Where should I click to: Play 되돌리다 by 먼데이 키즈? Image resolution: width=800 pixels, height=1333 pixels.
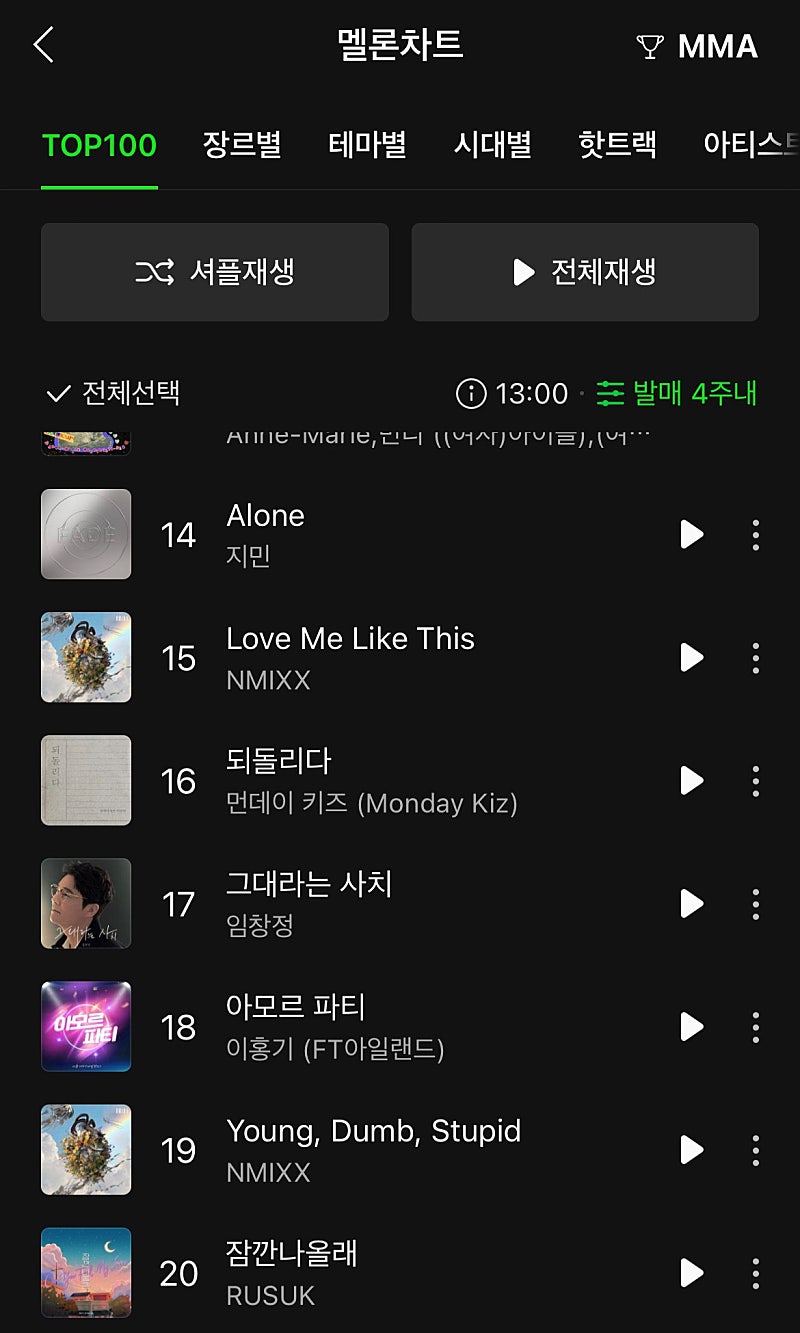point(691,781)
